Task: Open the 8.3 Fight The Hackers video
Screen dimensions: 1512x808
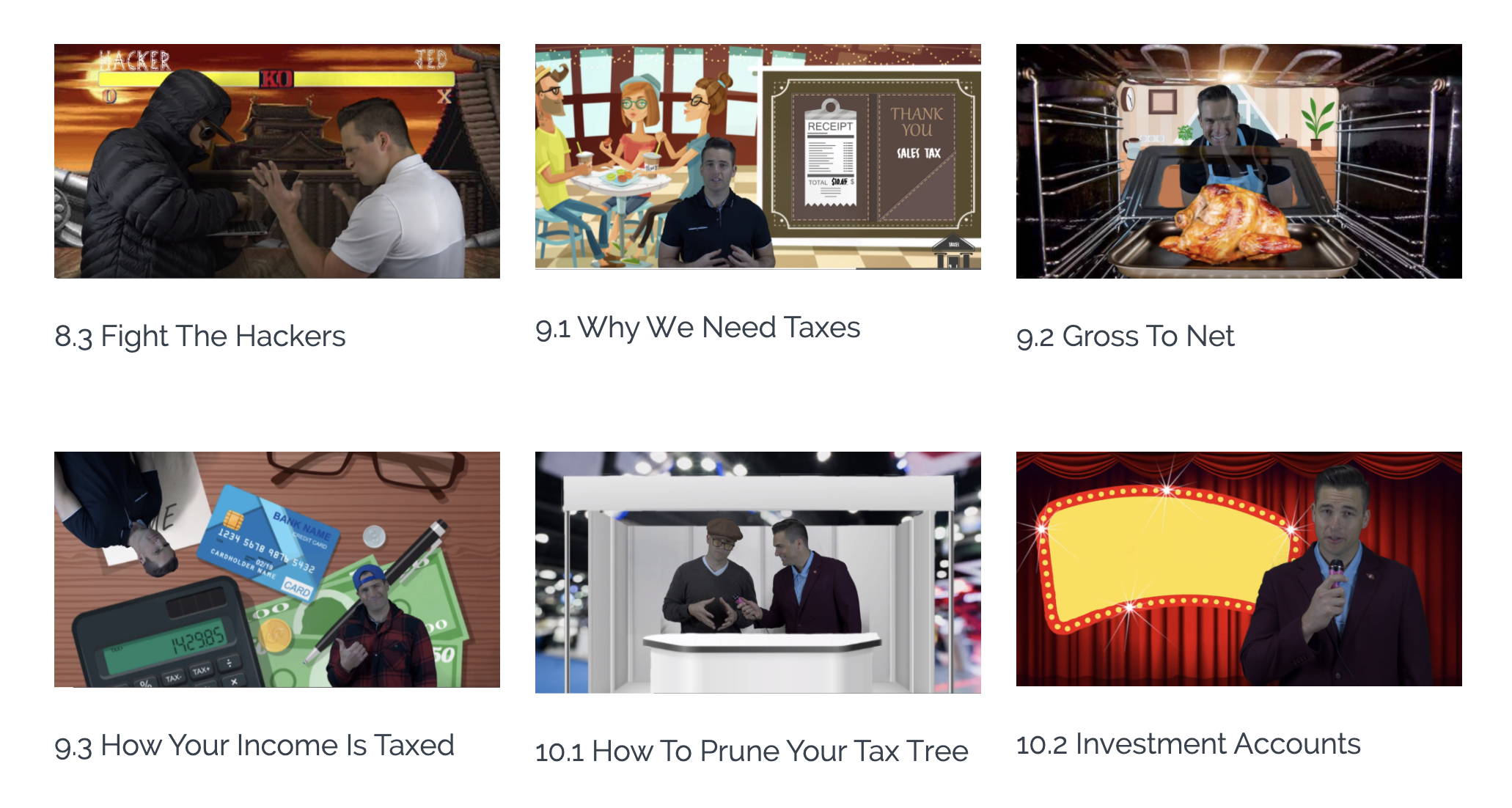Action: point(276,161)
